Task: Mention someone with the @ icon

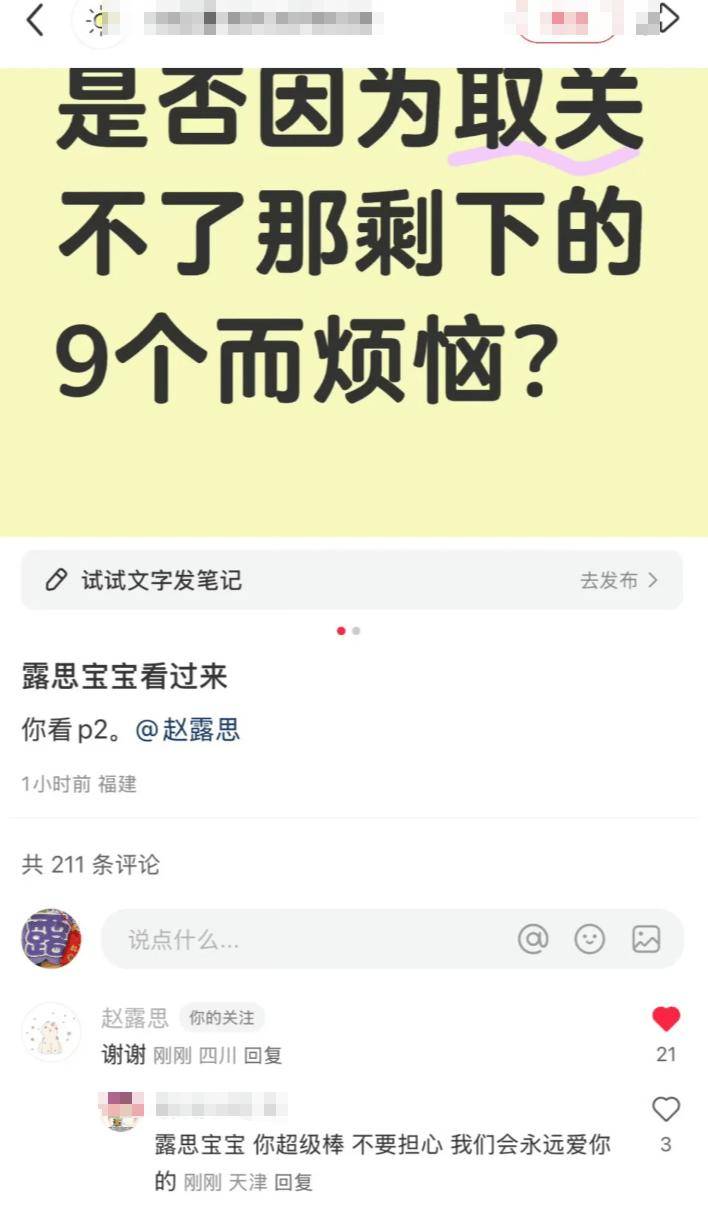Action: (x=533, y=939)
